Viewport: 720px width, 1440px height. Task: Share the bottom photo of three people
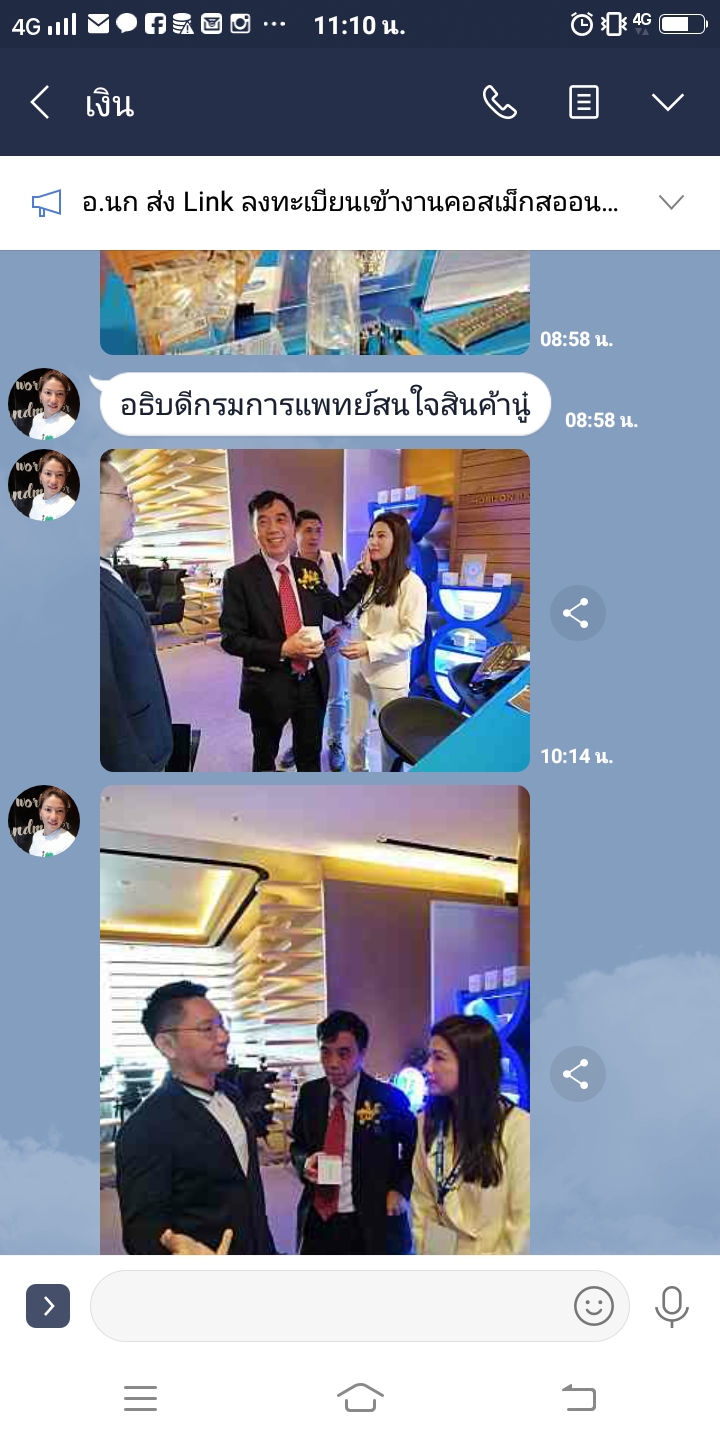click(x=577, y=1074)
